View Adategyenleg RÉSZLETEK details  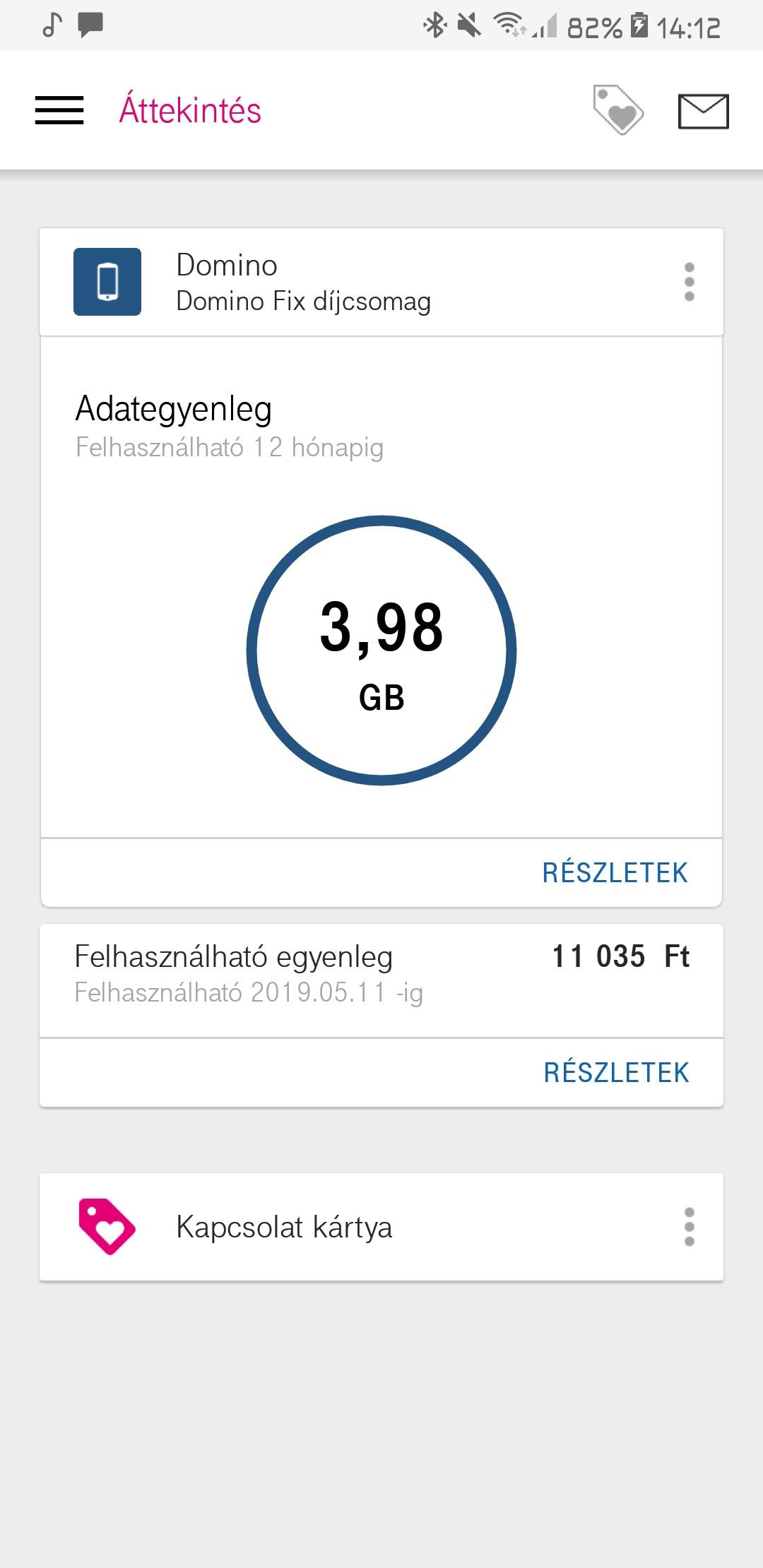pos(615,873)
